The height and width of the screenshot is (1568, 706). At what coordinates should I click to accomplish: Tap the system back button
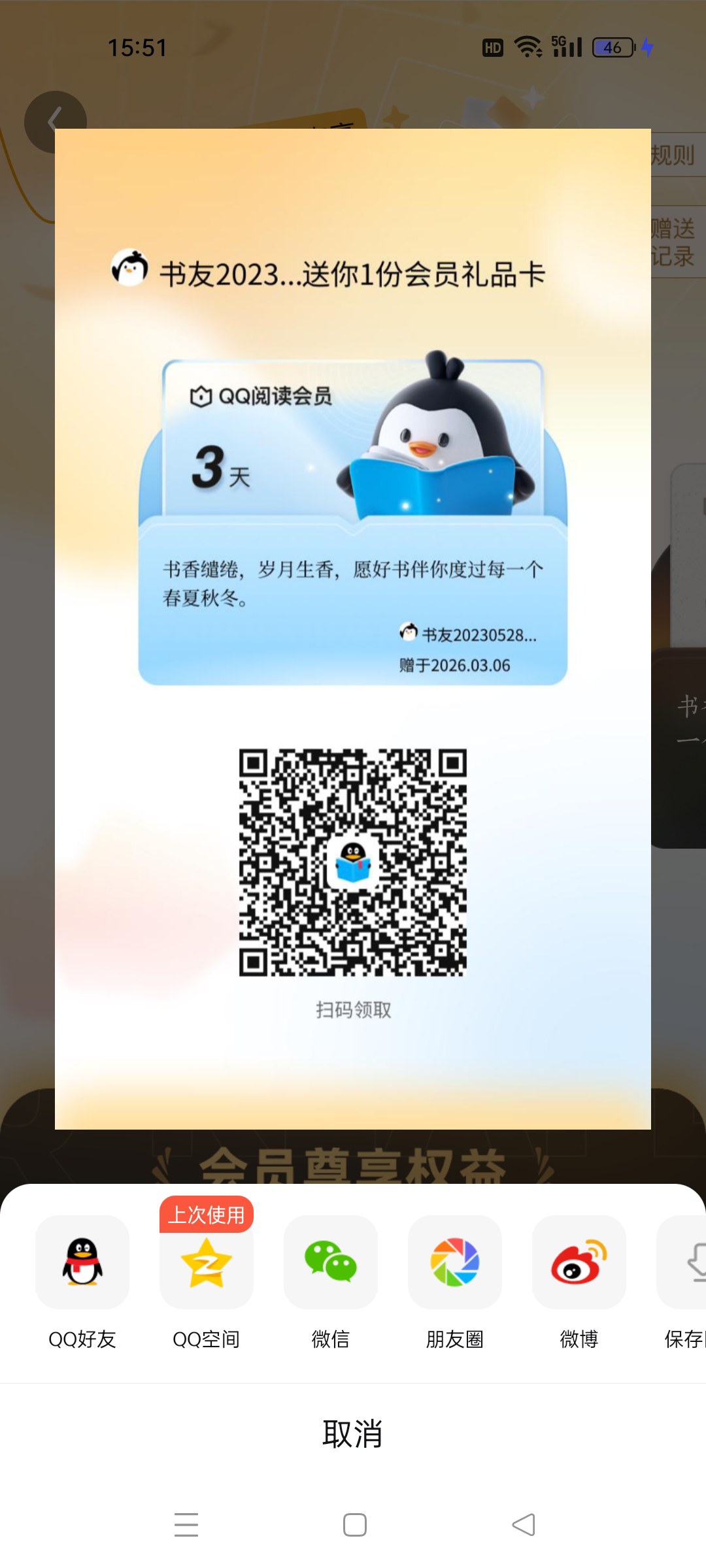click(x=523, y=1525)
